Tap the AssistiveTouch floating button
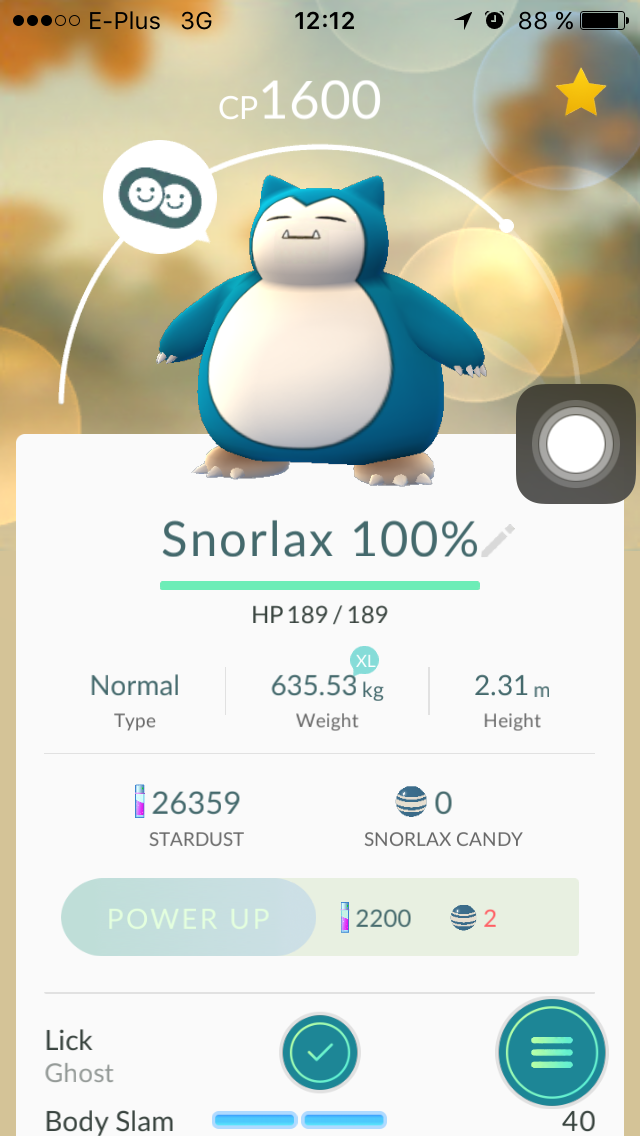Screen dimensions: 640x1136 (575, 444)
